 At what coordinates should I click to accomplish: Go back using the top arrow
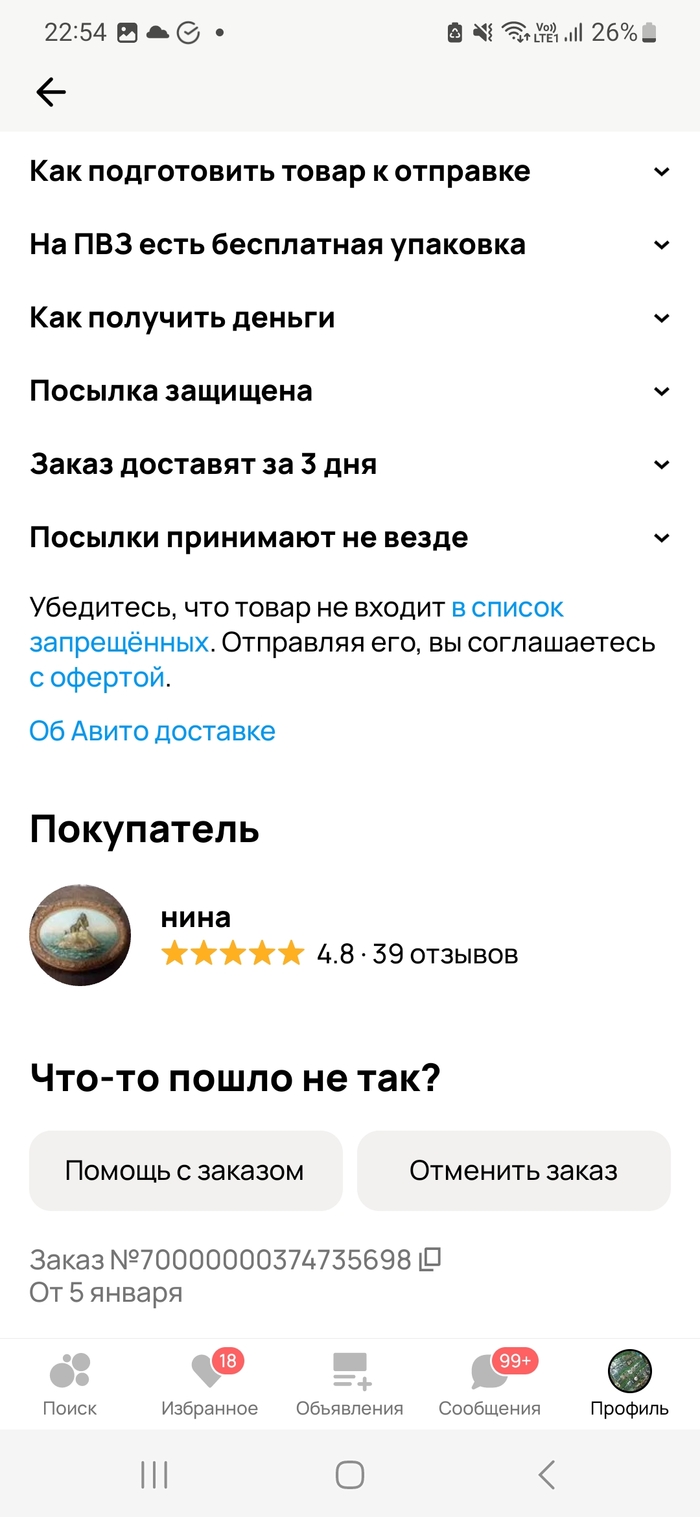(50, 93)
